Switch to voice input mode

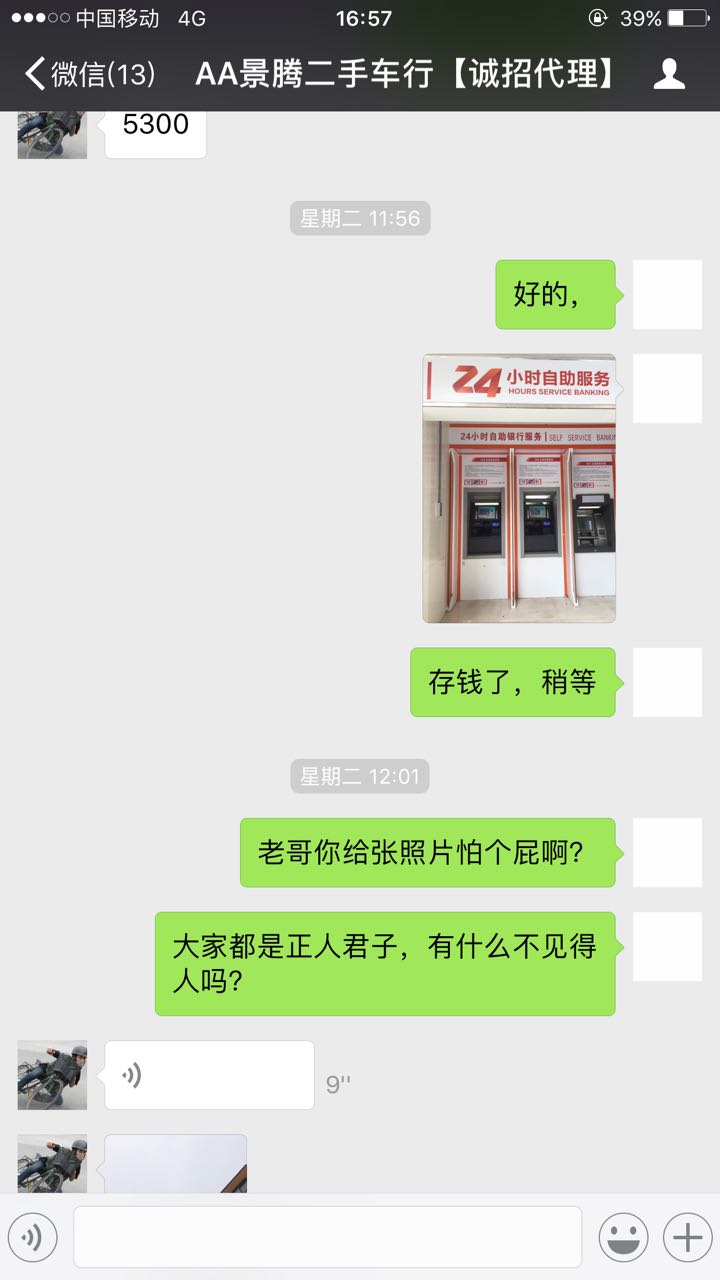pyautogui.click(x=32, y=1238)
